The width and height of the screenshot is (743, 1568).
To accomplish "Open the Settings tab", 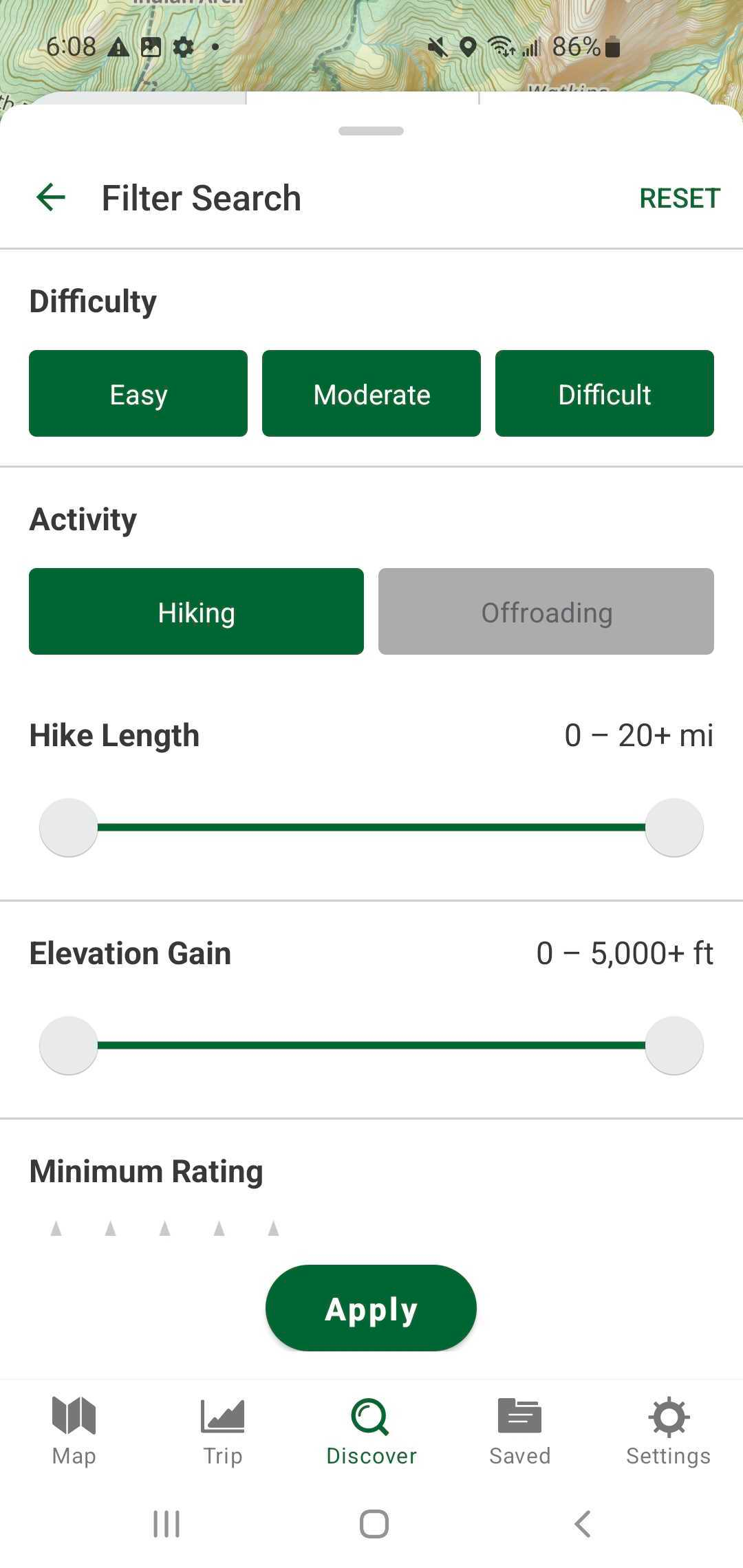I will click(669, 1430).
